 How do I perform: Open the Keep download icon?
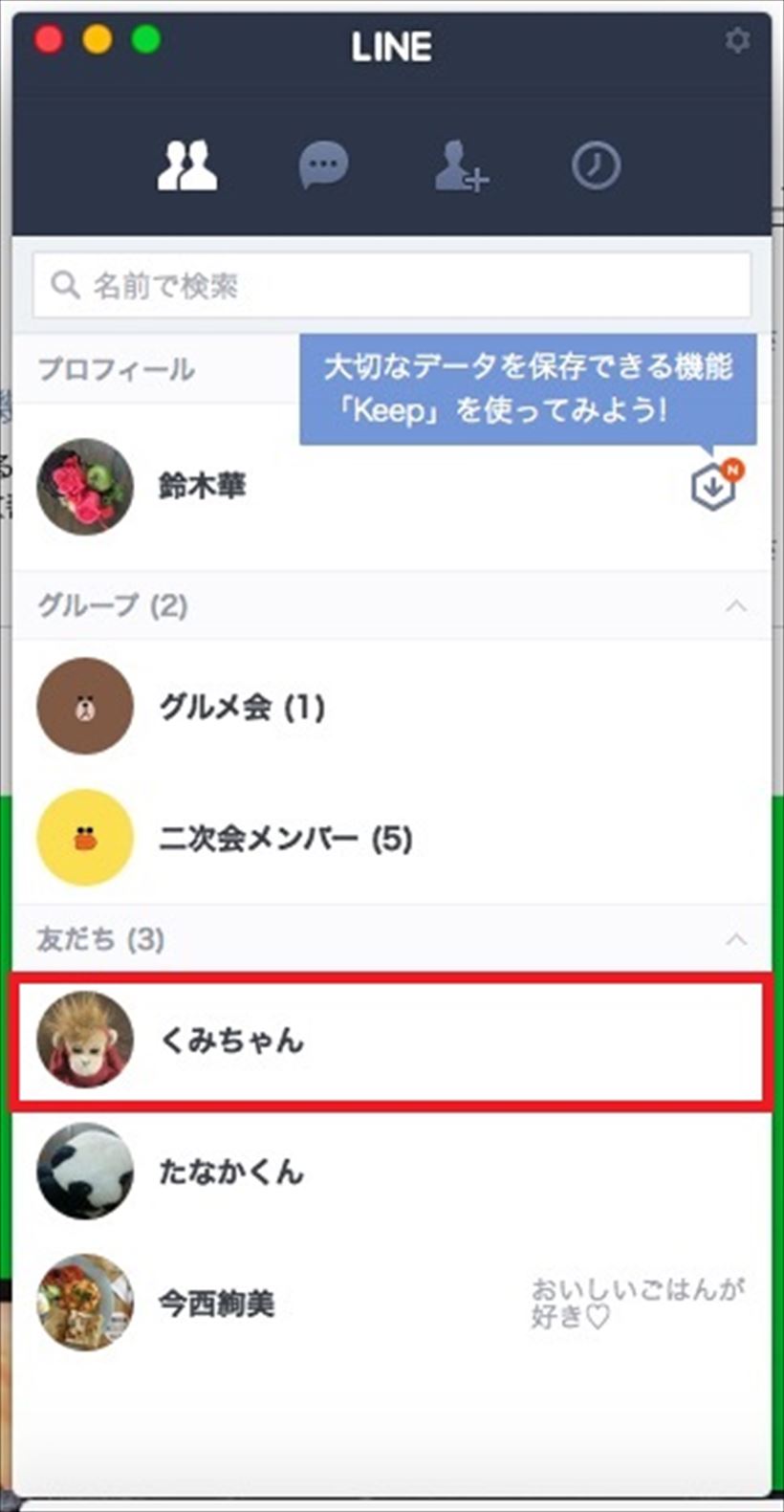713,486
